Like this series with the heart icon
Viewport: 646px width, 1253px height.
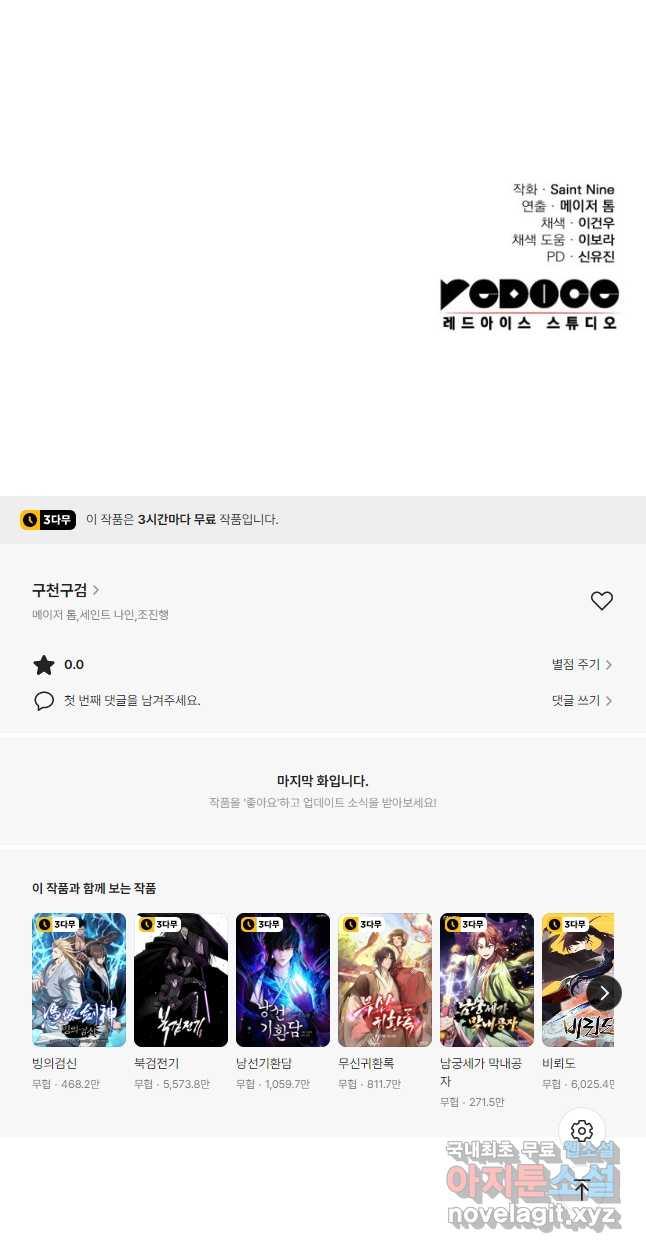click(601, 600)
